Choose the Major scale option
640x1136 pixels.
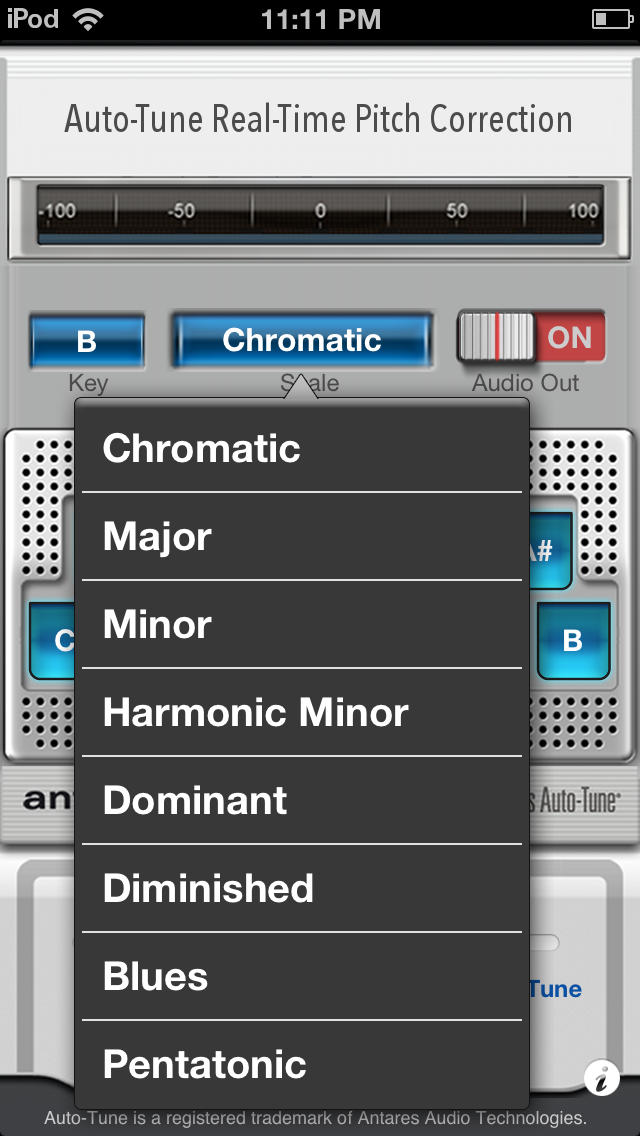pos(302,536)
